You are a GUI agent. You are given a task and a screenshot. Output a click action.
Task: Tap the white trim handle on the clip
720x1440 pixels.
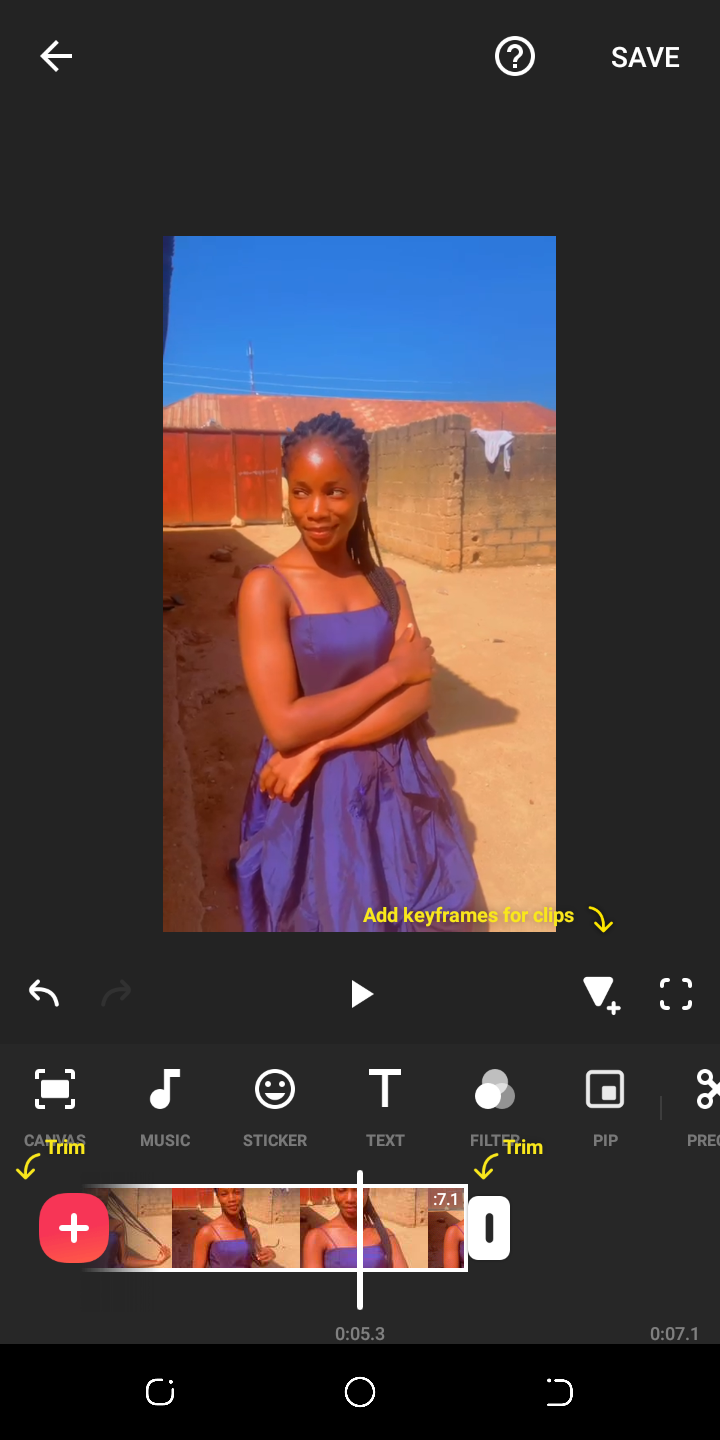coord(489,1228)
